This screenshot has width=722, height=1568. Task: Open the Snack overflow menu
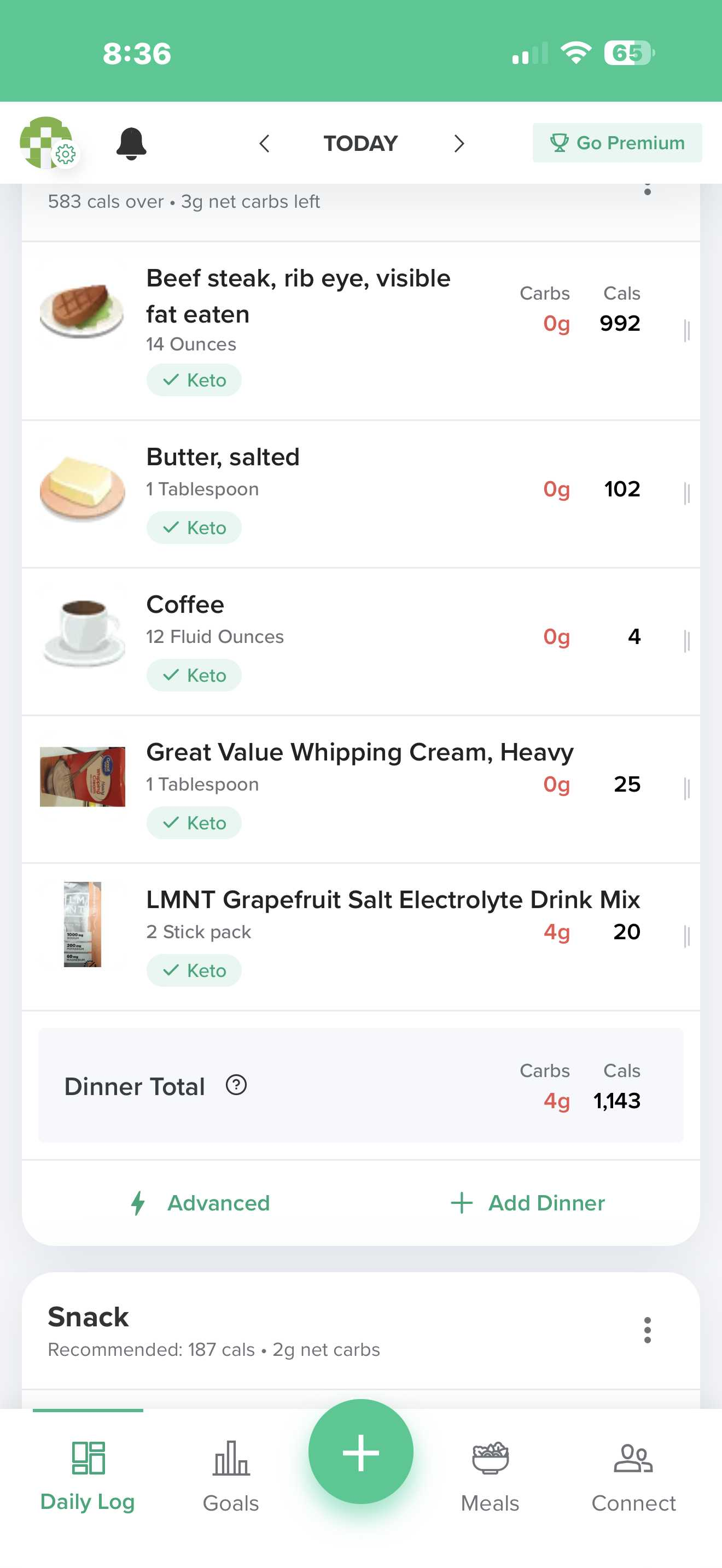(647, 1330)
